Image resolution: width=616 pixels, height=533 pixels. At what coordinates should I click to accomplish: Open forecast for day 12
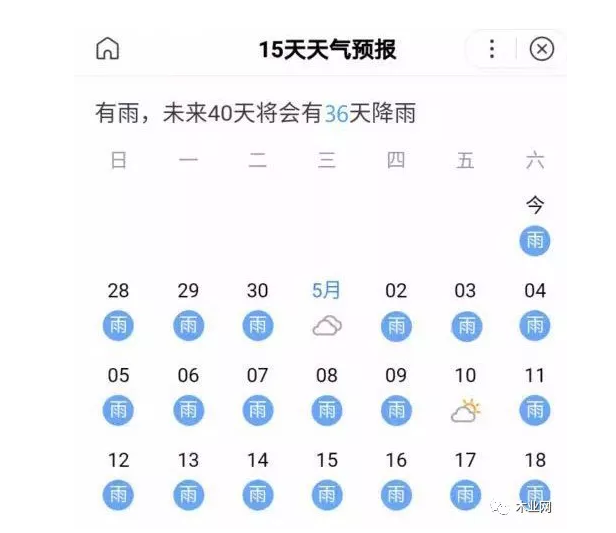click(118, 494)
